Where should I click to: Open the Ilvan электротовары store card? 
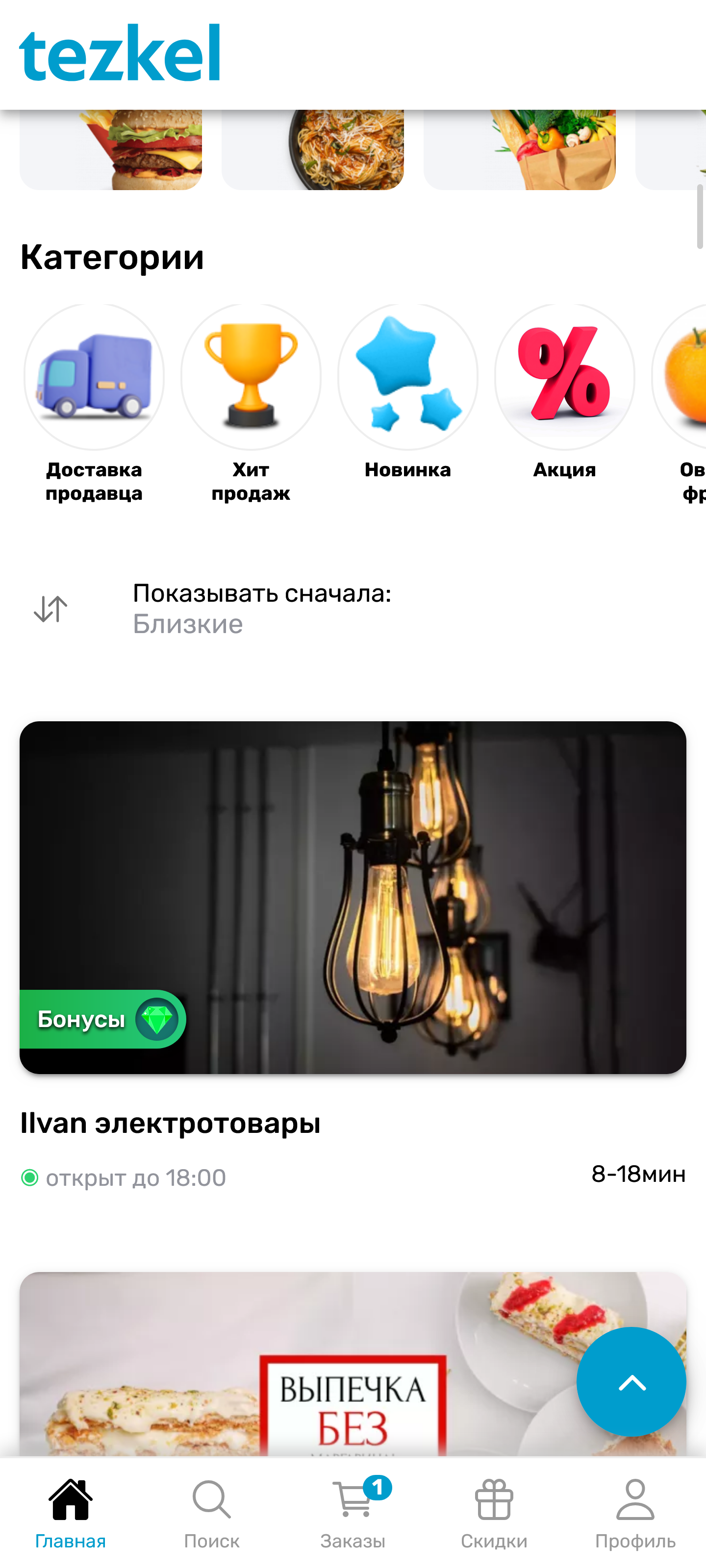(x=353, y=898)
